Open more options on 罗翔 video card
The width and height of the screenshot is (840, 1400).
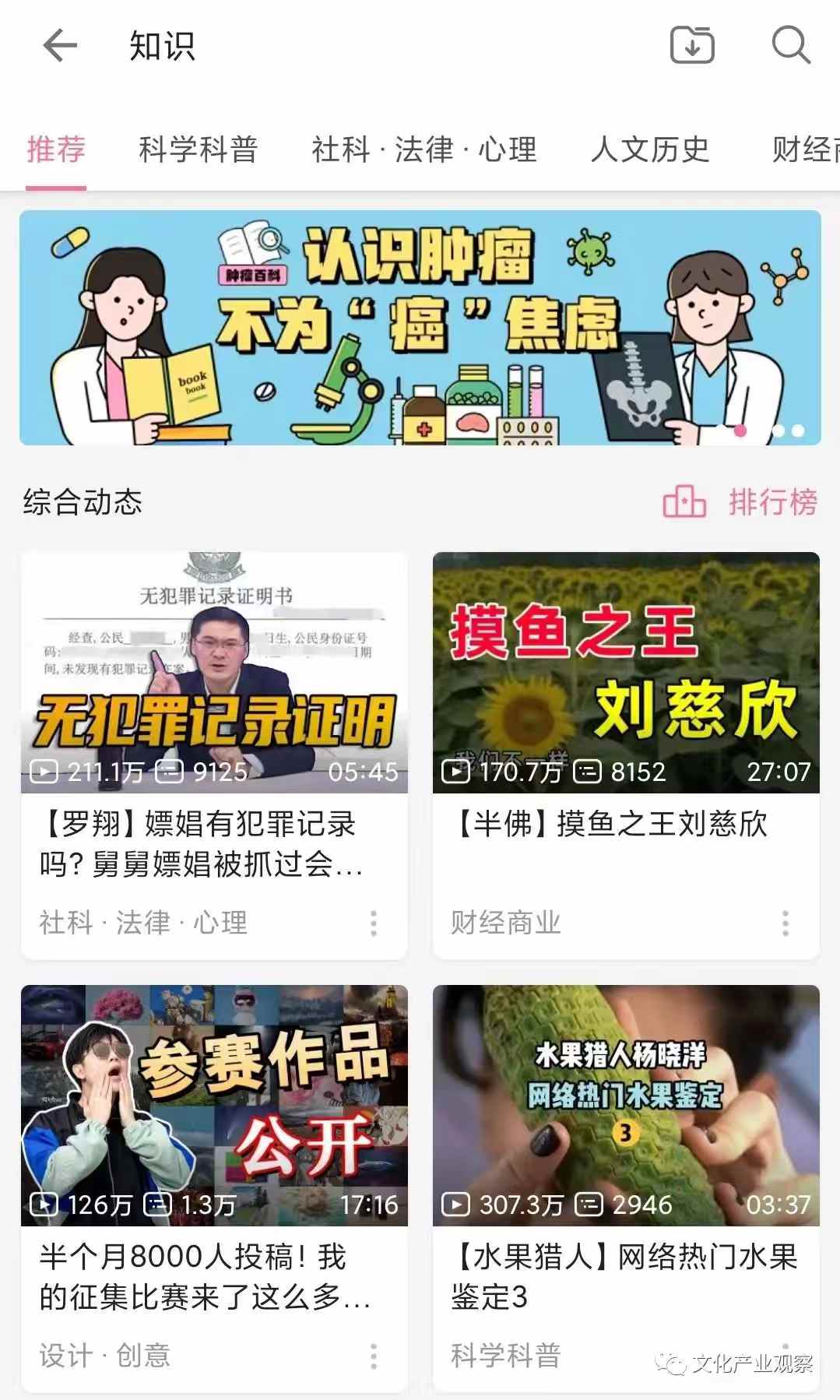374,923
